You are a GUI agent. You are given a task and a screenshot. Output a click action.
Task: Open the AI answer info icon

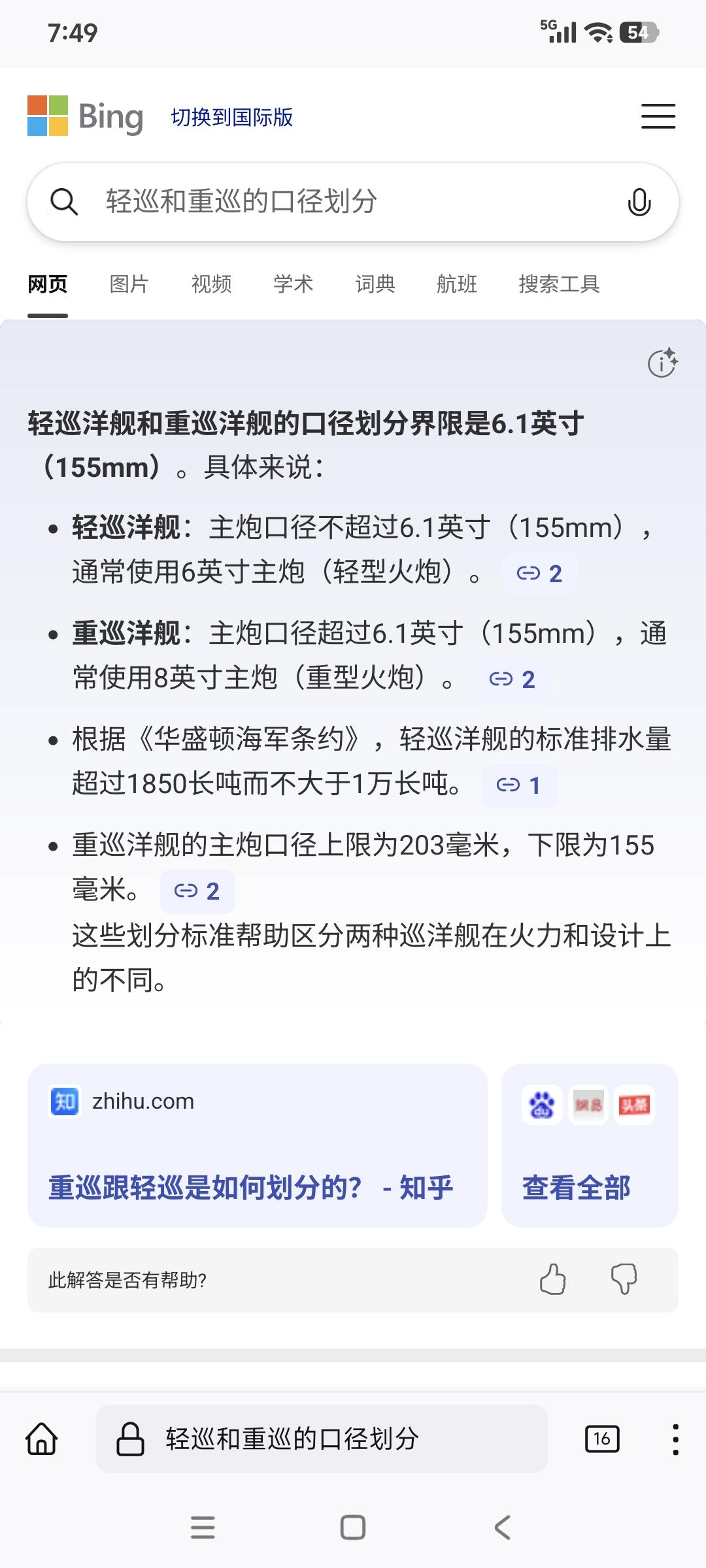click(662, 363)
